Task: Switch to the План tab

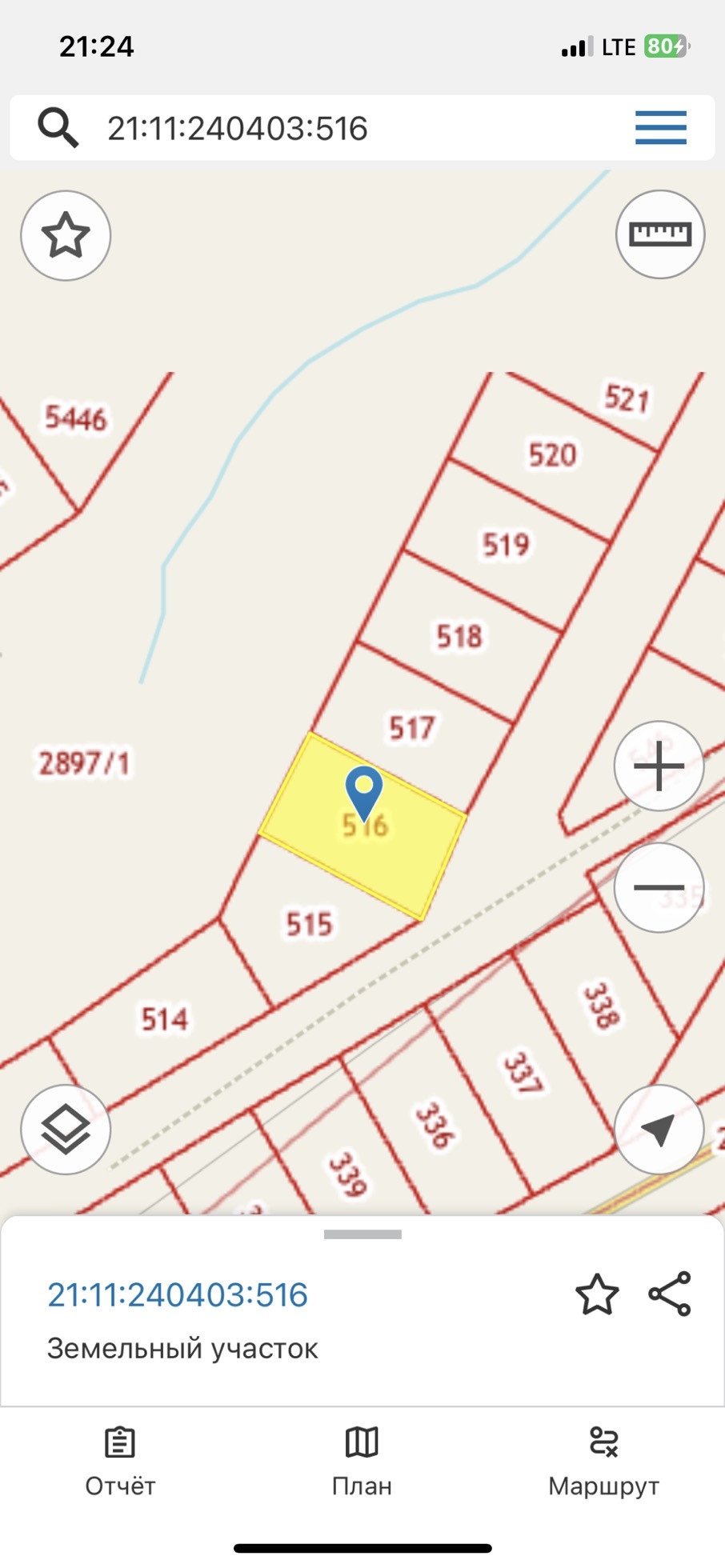Action: click(362, 1462)
